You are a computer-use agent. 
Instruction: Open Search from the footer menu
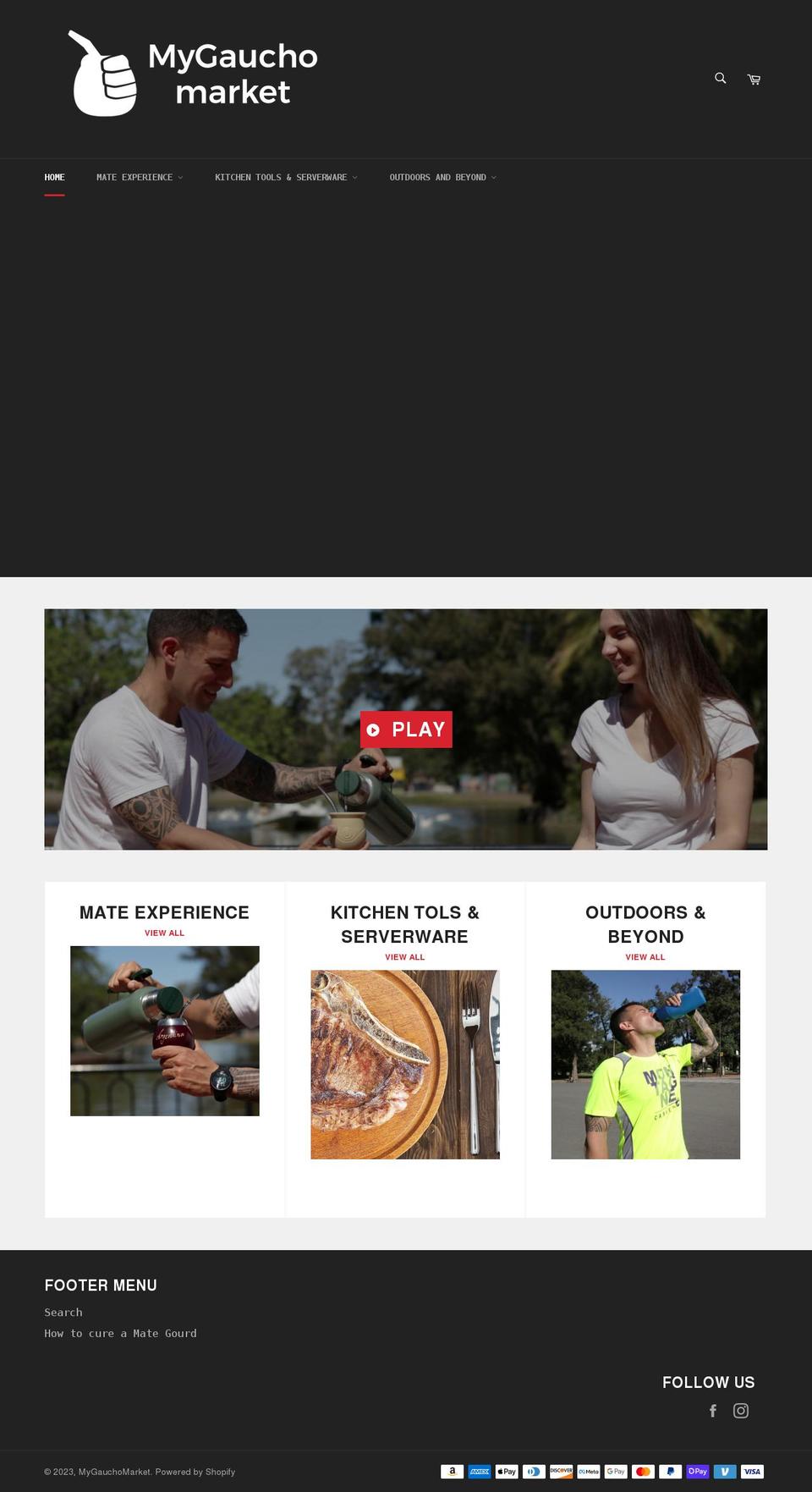(x=63, y=1312)
